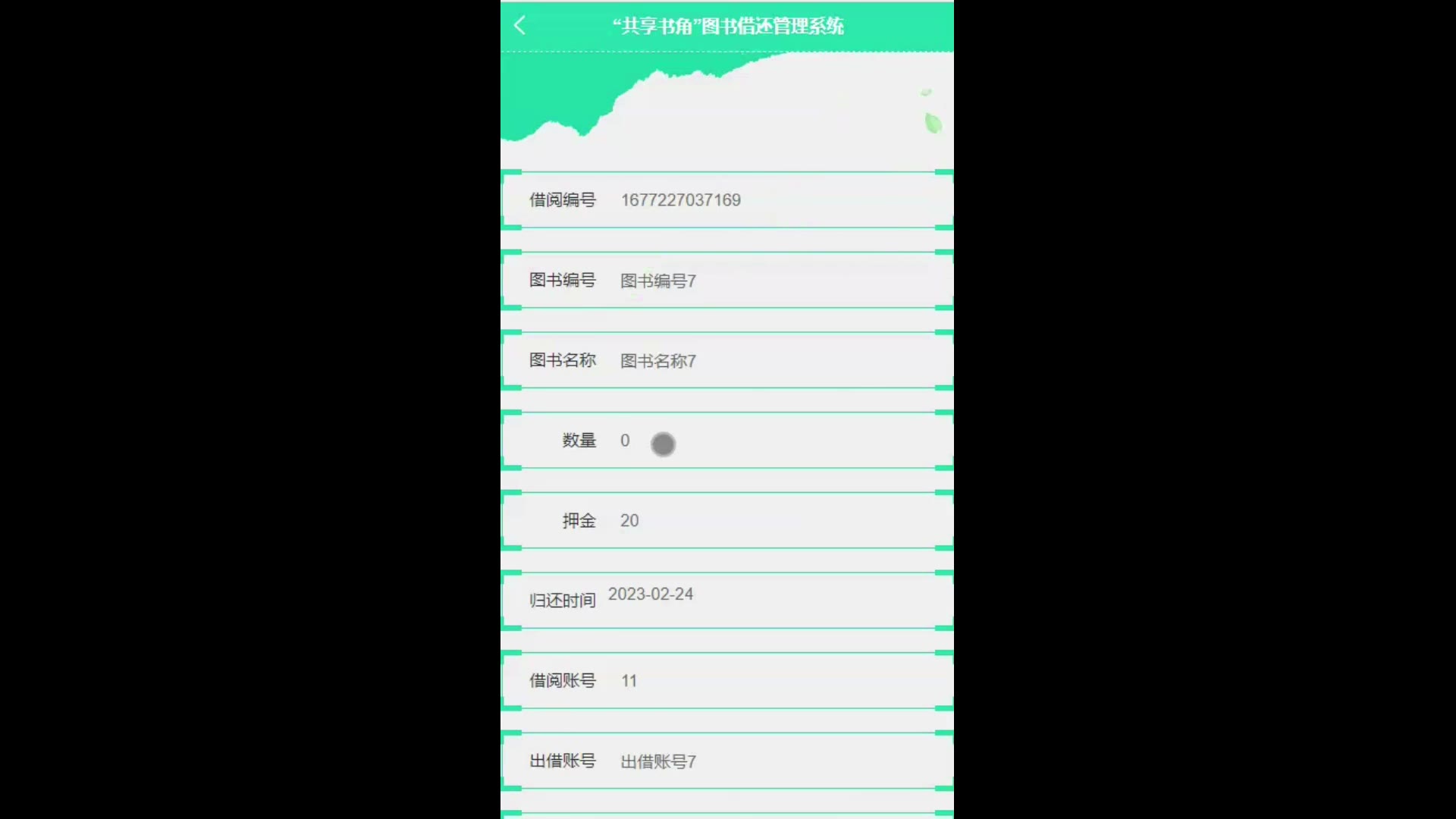Edit the 图书编号 field
1456x819 pixels.
coord(773,281)
